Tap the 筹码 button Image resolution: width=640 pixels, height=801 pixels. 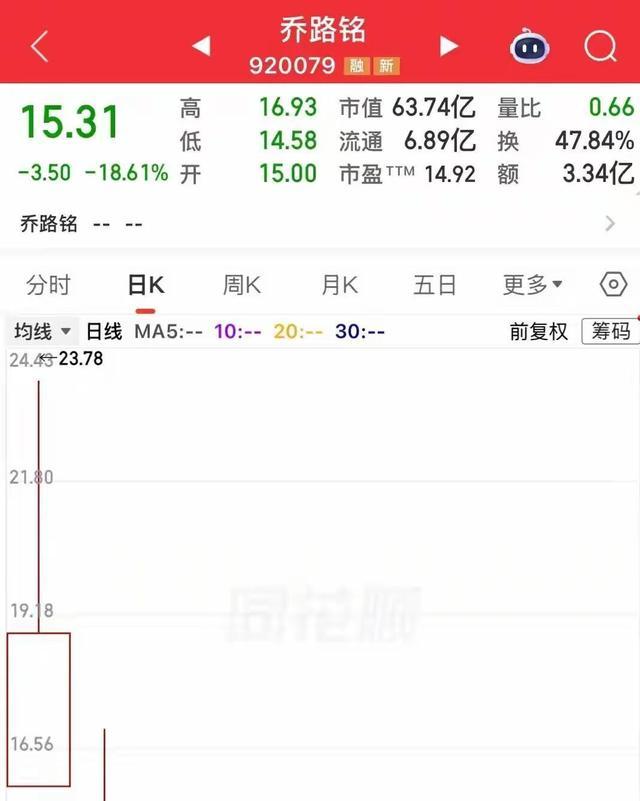610,332
